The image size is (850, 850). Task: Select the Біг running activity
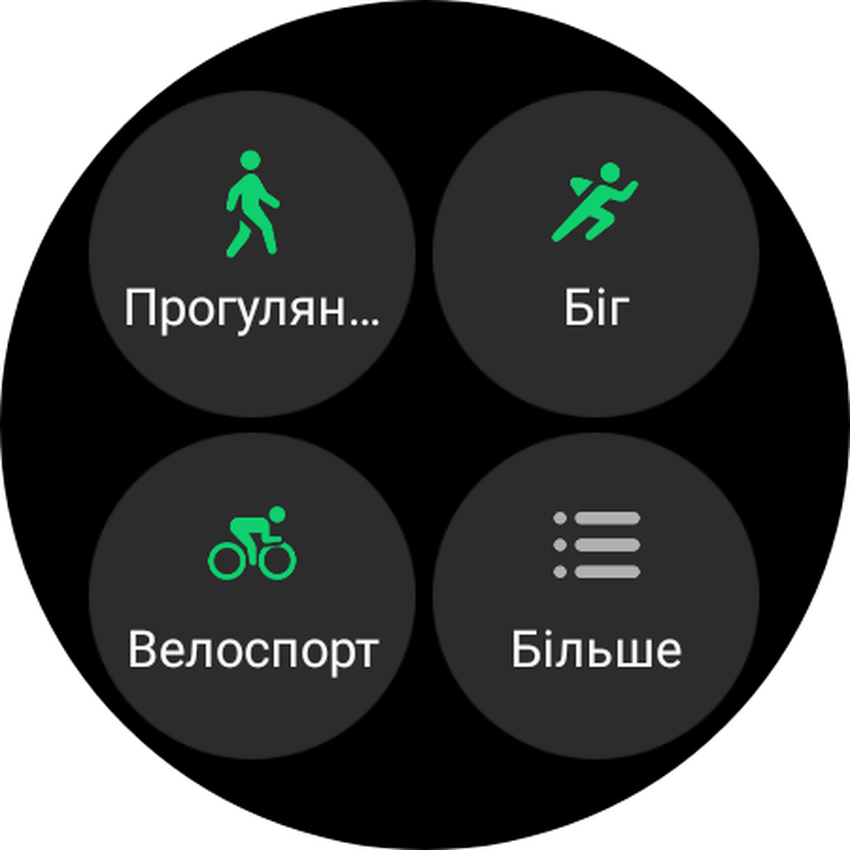click(596, 252)
